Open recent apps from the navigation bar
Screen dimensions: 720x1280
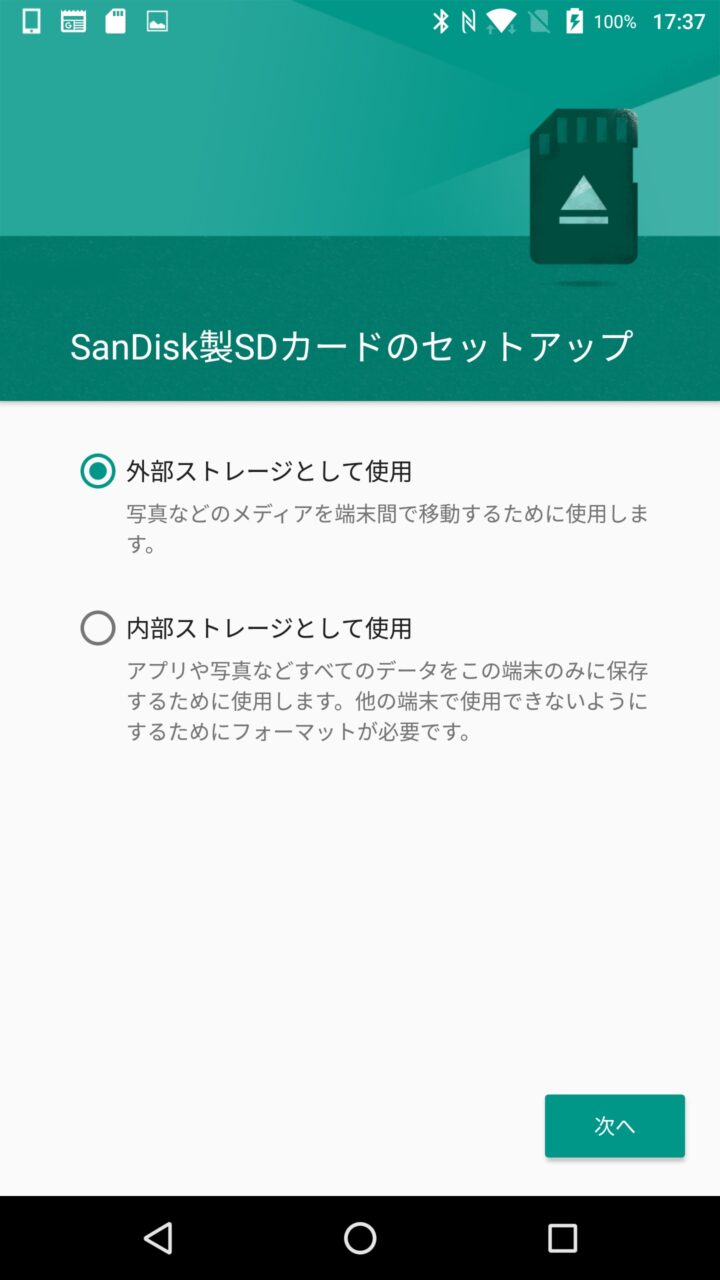pyautogui.click(x=562, y=1238)
